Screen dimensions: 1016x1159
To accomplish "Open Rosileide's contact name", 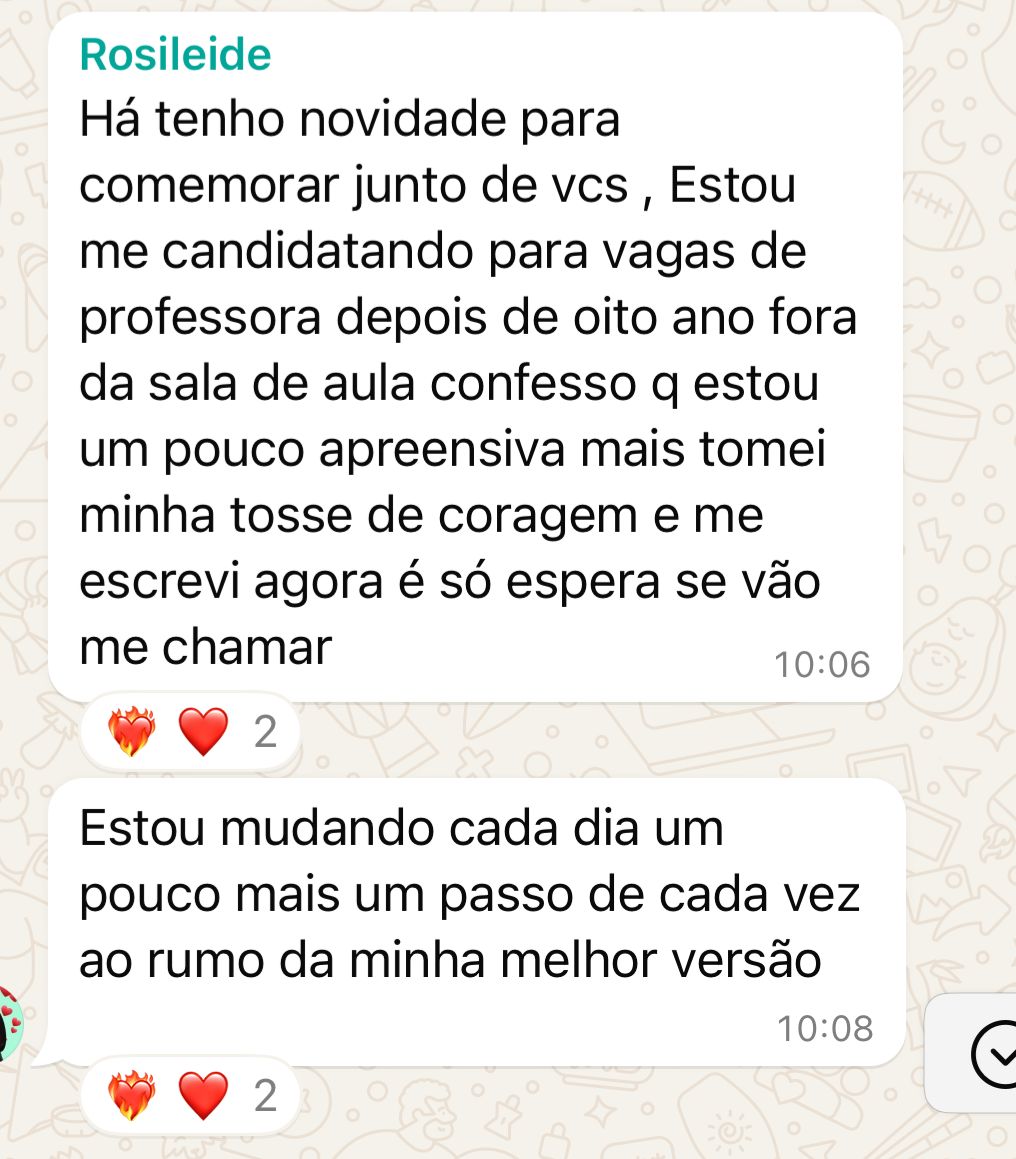I will [x=175, y=54].
